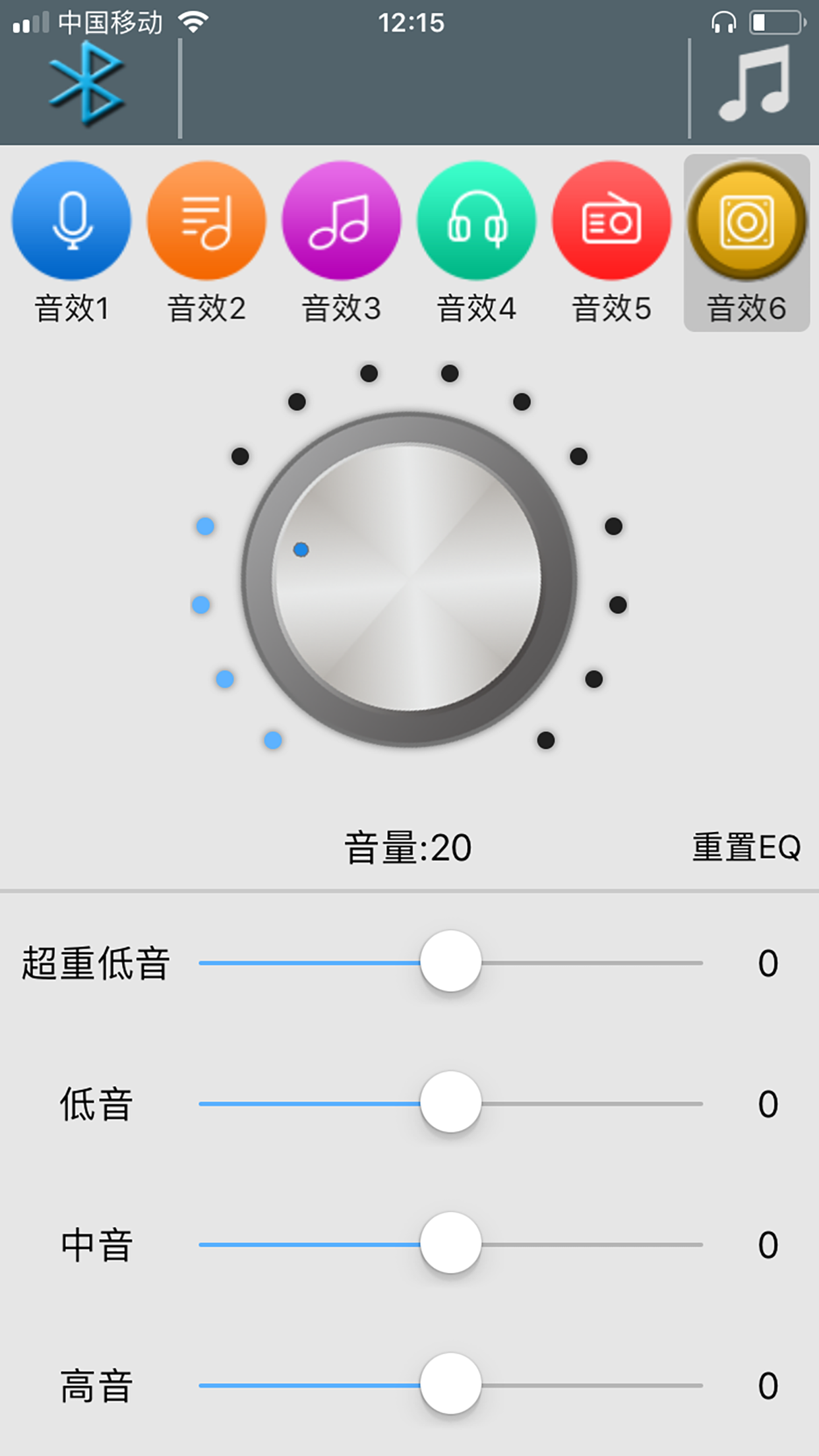This screenshot has width=819, height=1456.
Task: Select the 音效2 playlist sound effect
Action: coord(206,220)
